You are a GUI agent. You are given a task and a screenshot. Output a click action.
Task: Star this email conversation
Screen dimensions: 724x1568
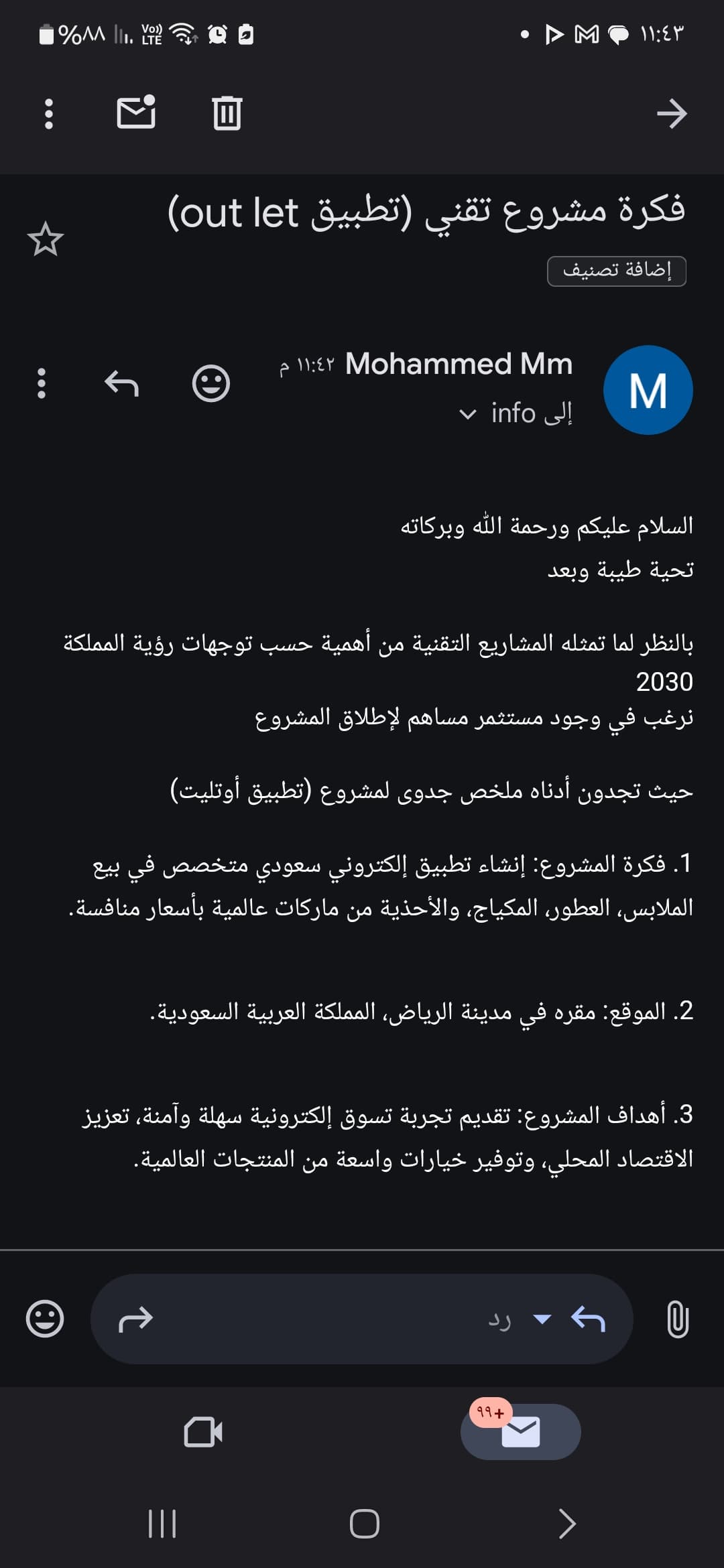(46, 239)
